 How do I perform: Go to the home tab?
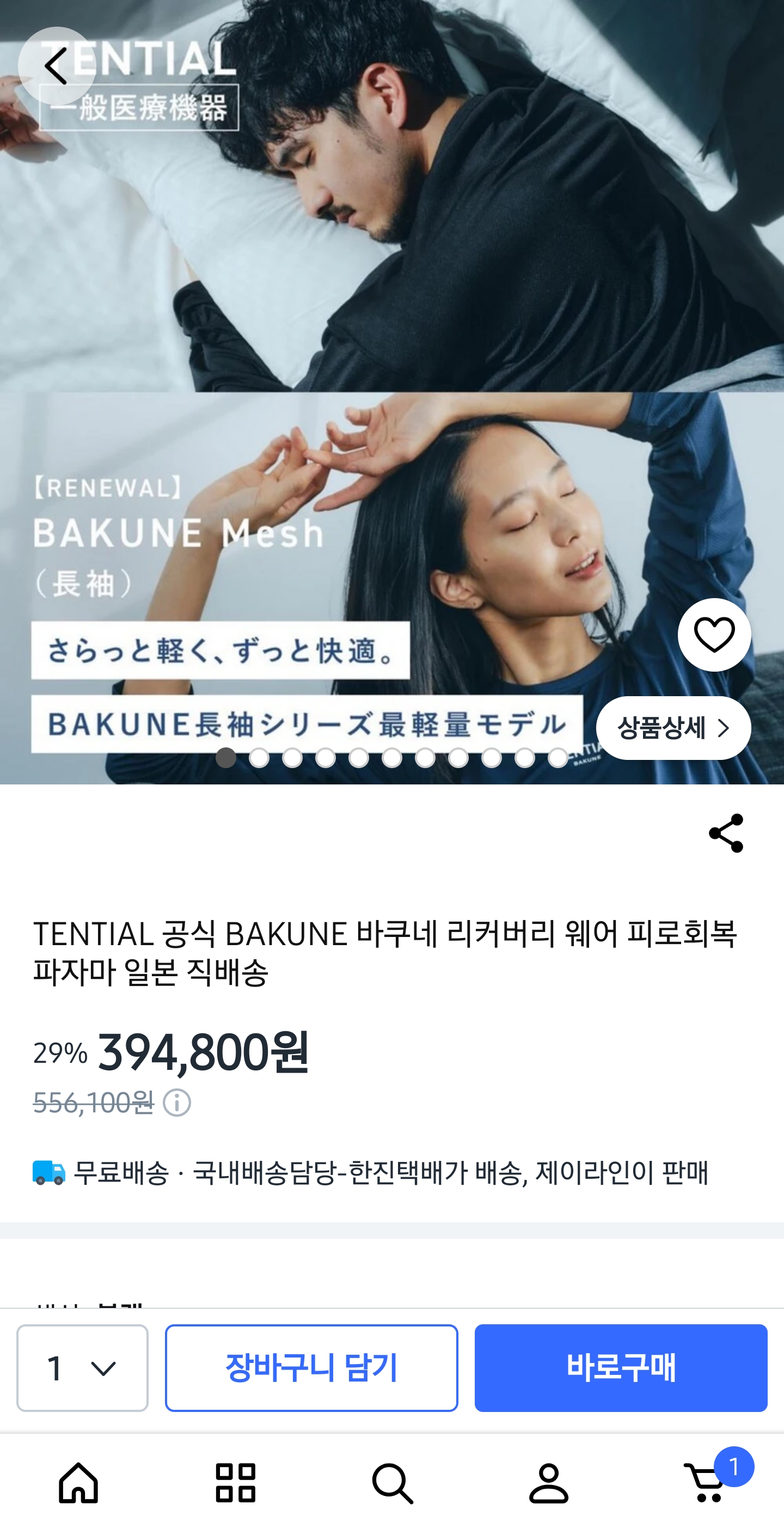click(78, 1483)
